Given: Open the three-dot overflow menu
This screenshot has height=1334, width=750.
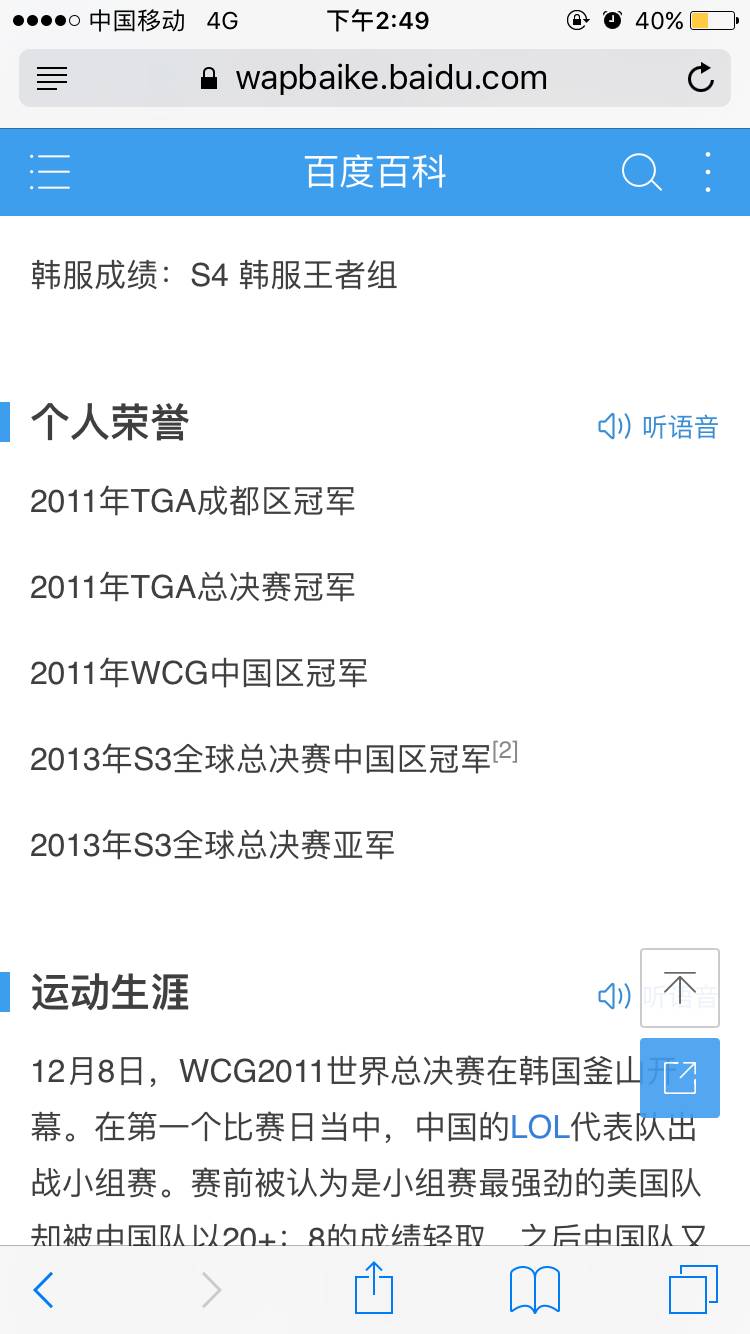Looking at the screenshot, I should 708,172.
